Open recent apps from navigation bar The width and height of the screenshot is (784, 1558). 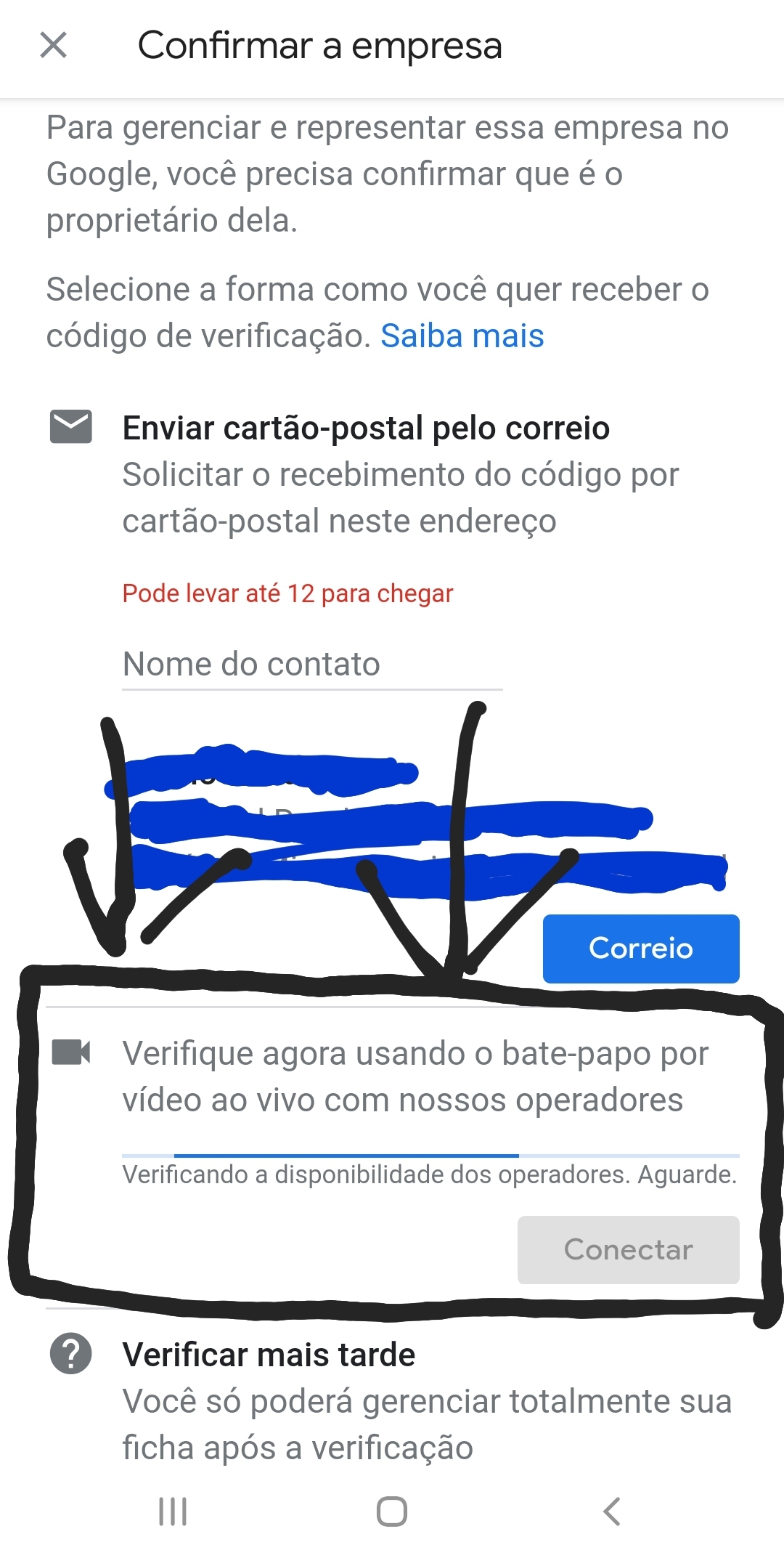[173, 1512]
